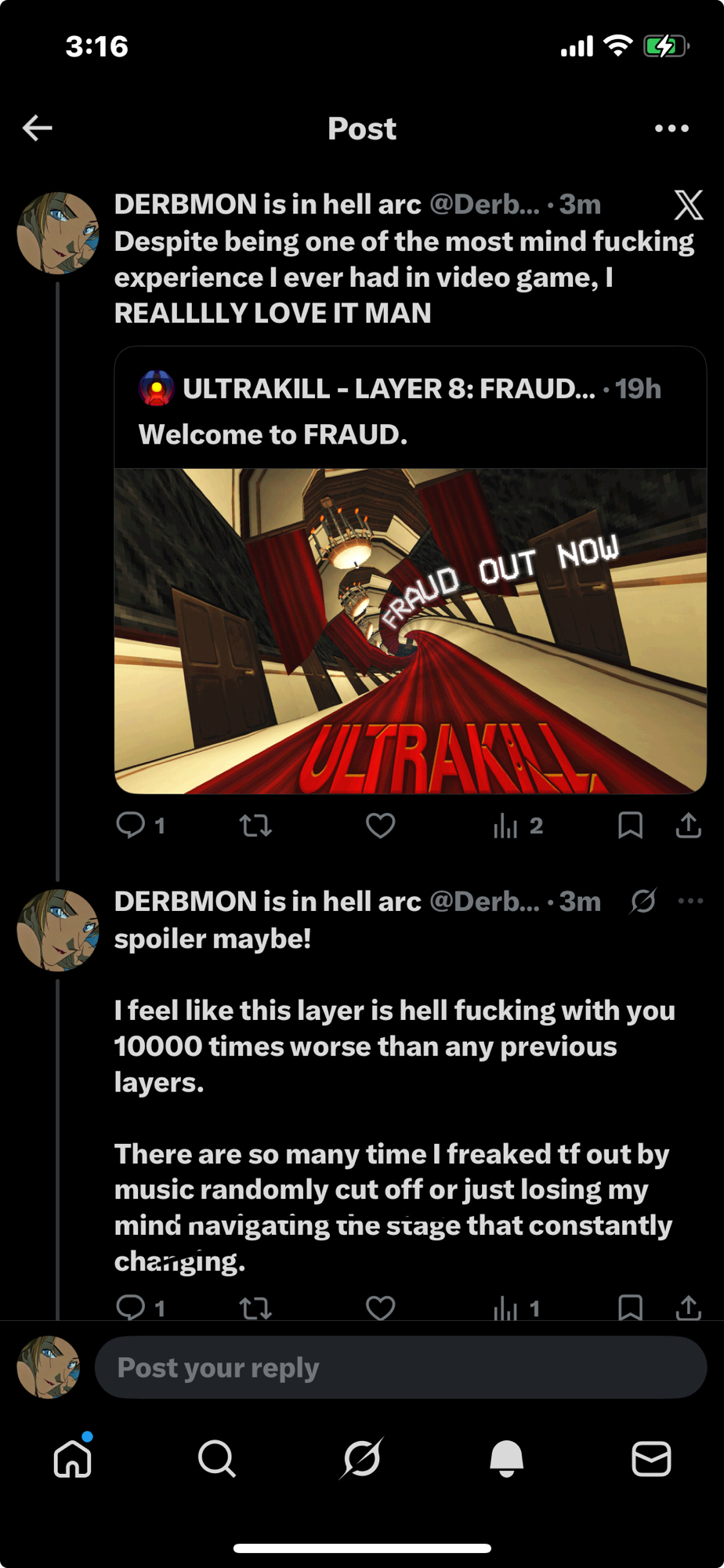This screenshot has width=724, height=1568.
Task: Switch to the Home tab
Action: tap(73, 1459)
